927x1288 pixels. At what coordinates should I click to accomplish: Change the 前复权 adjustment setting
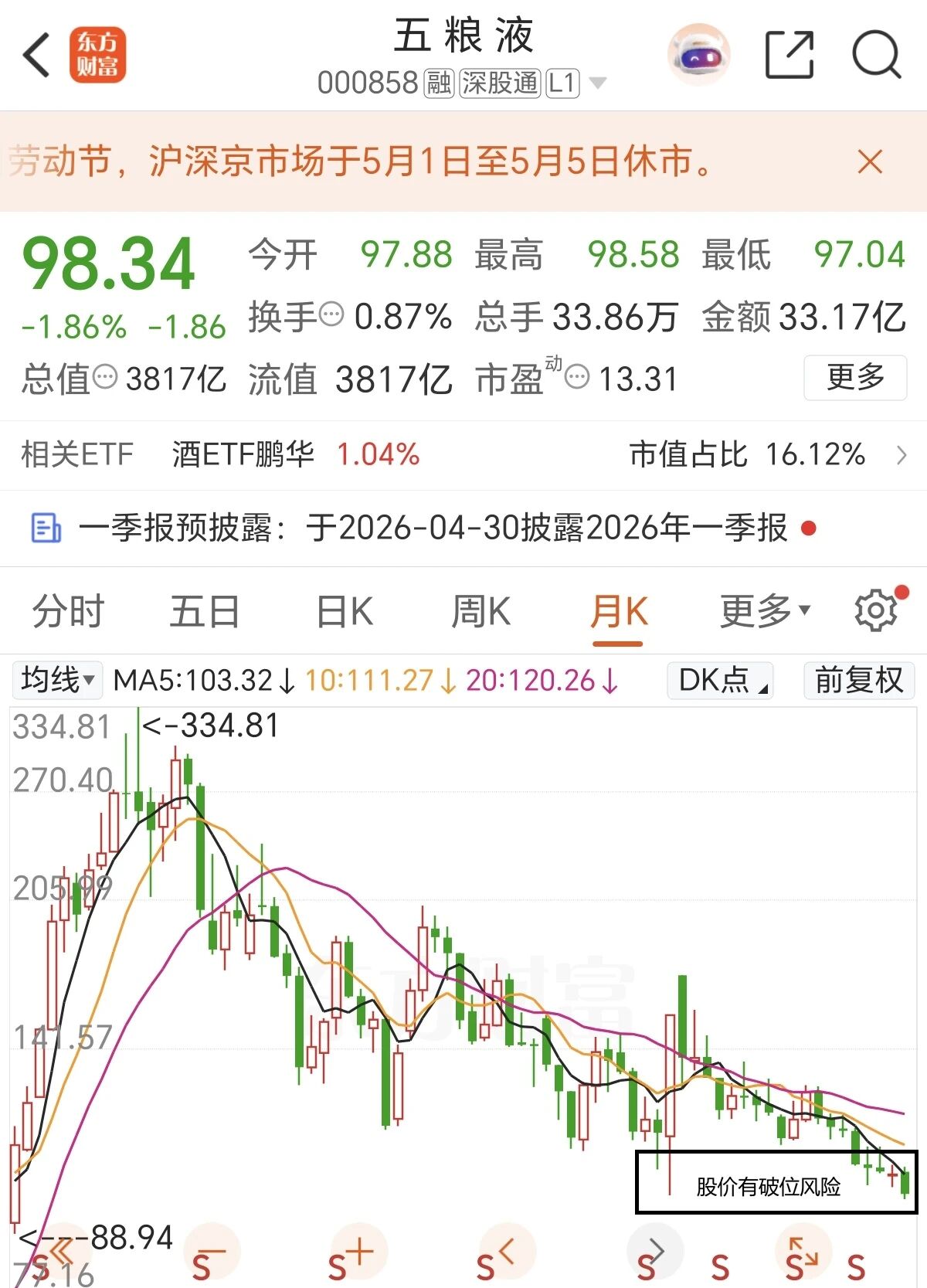click(859, 681)
